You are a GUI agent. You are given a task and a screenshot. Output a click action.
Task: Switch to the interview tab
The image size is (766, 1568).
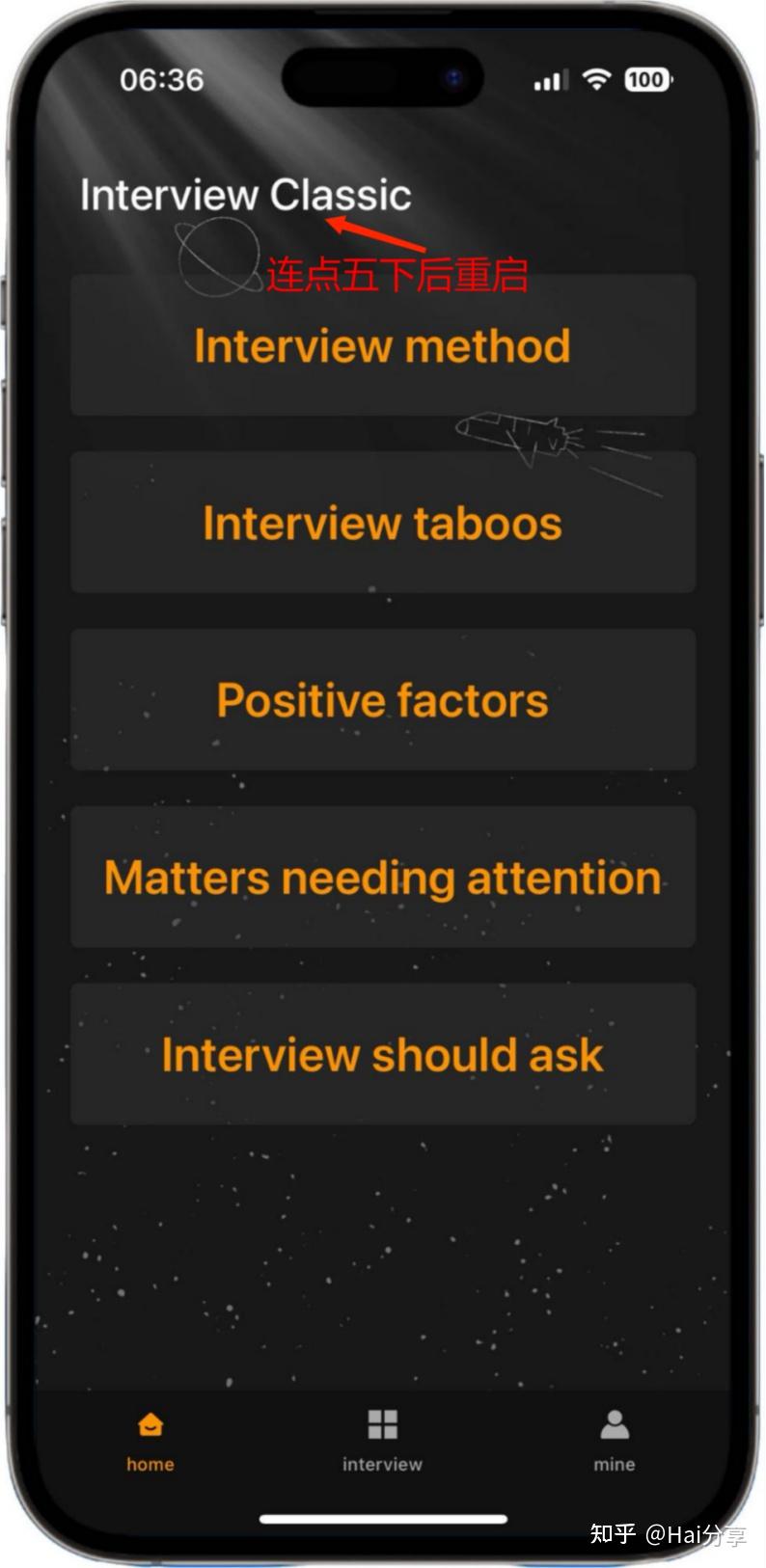pyautogui.click(x=382, y=1441)
